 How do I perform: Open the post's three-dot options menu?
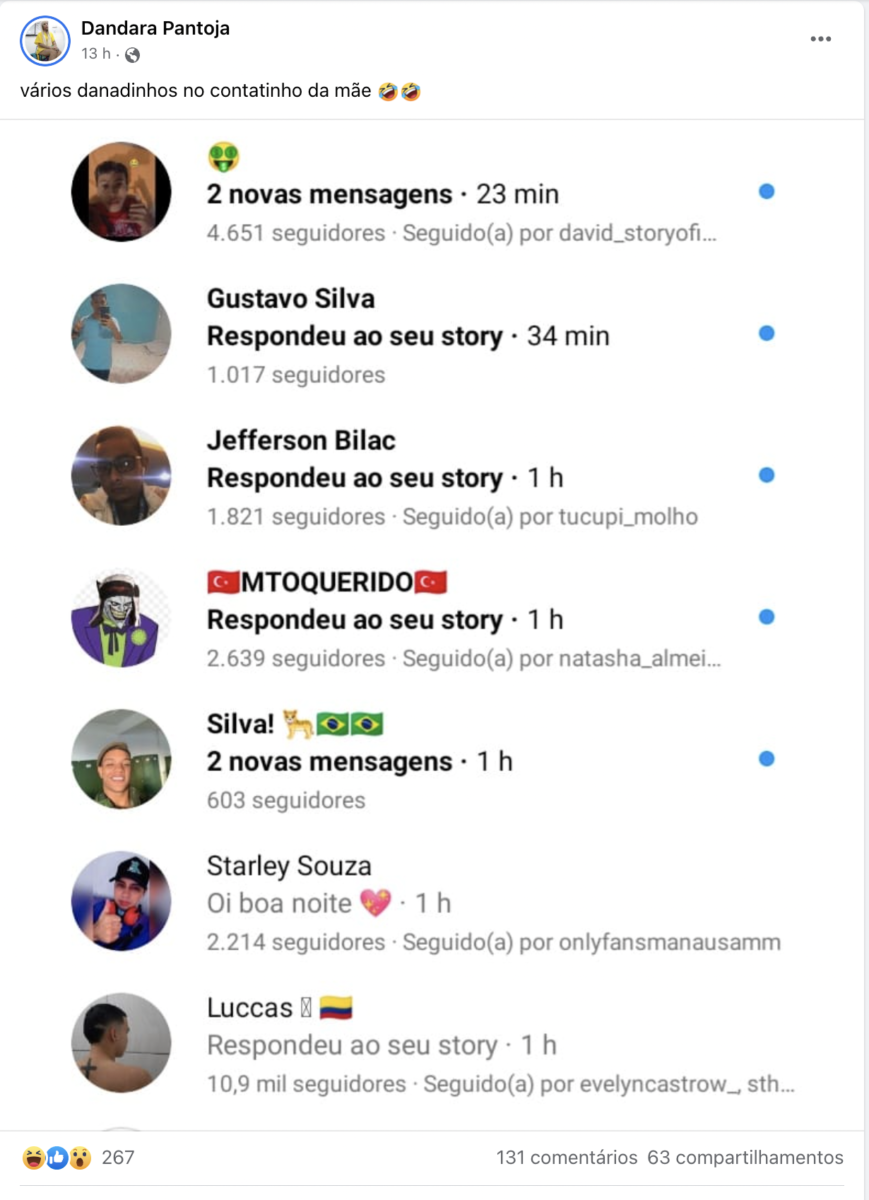820,39
